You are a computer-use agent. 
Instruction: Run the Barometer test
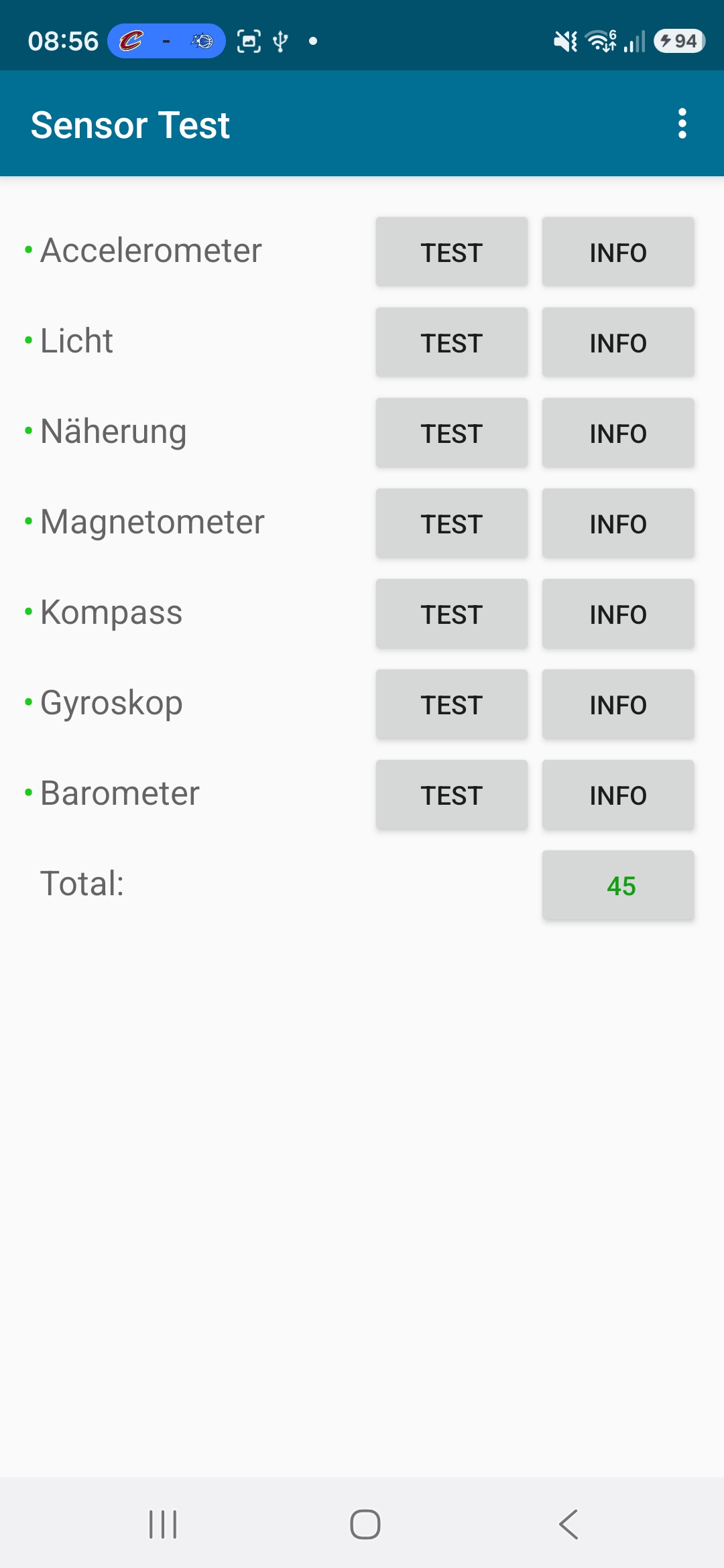point(451,795)
